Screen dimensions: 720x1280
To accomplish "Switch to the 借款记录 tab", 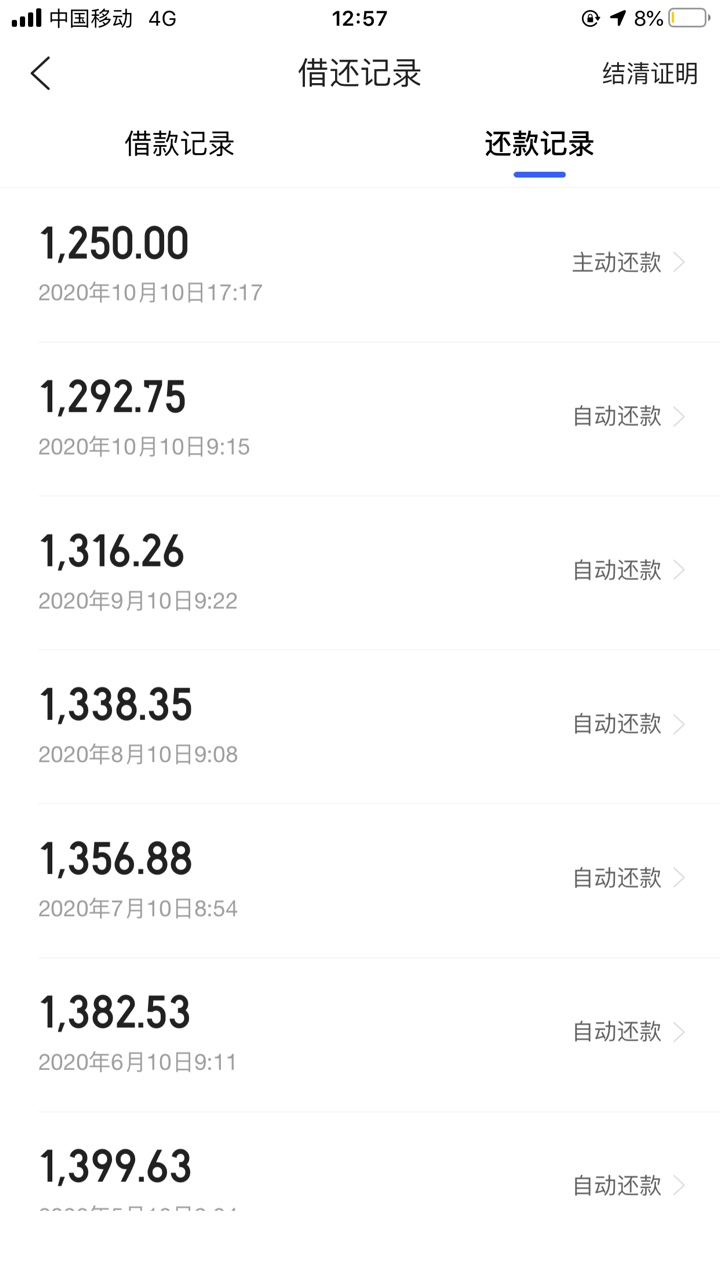I will pos(180,144).
